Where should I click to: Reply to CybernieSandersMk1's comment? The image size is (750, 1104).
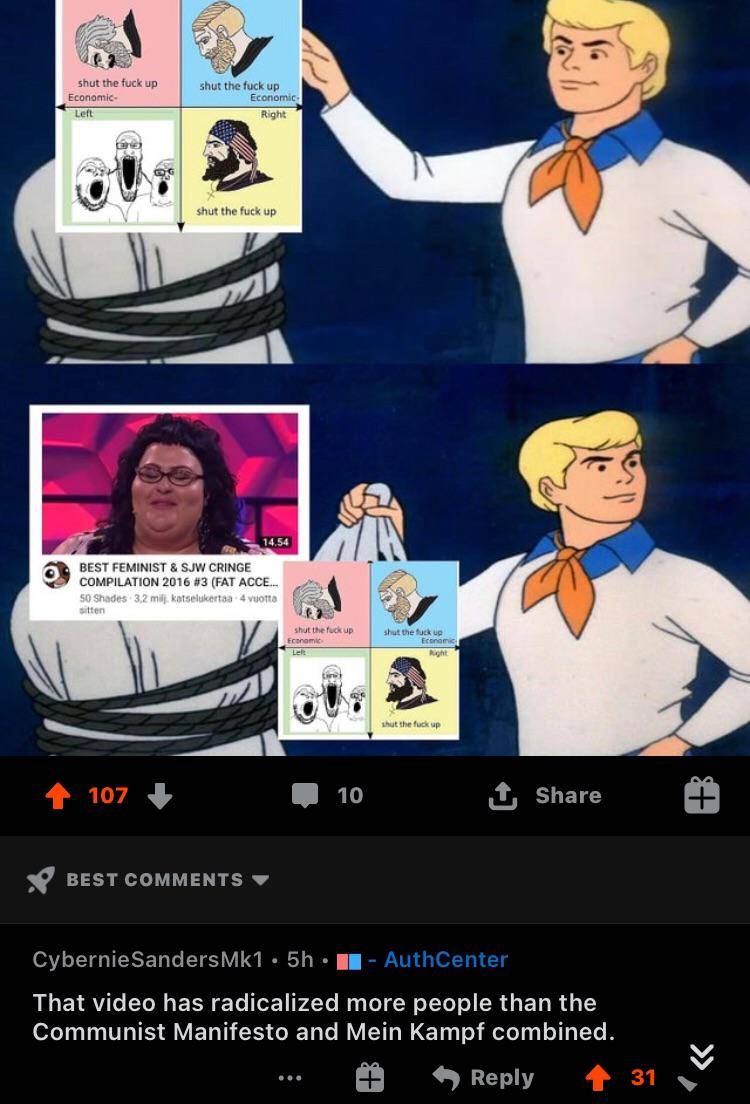pos(487,1078)
